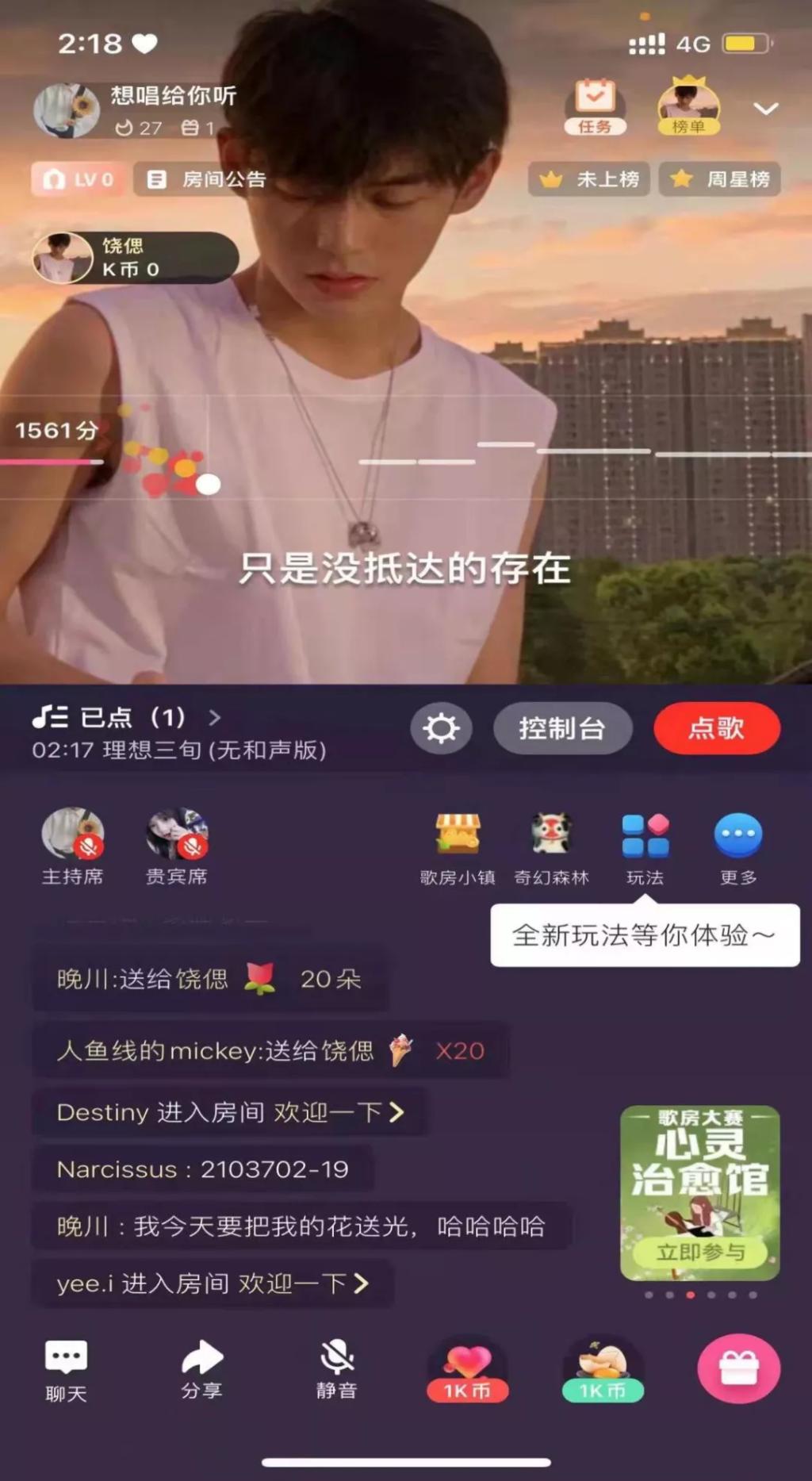
Task: Open the 已点 queued songs list
Action: tap(127, 718)
